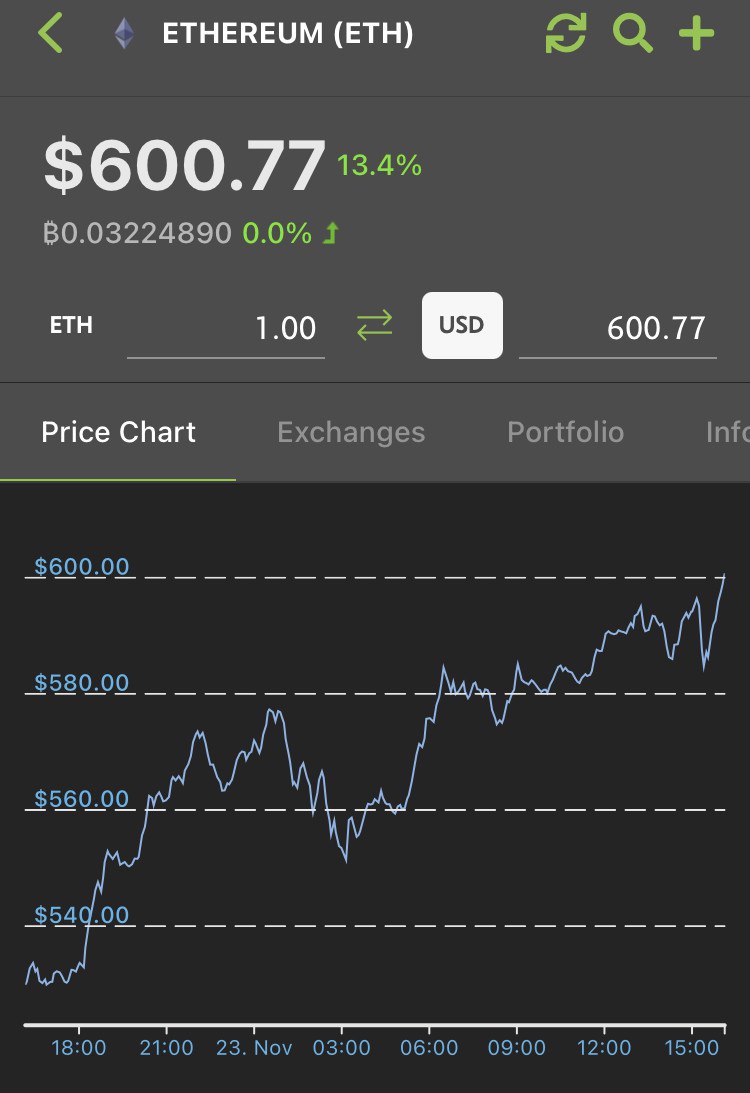Open the Portfolio tab
The height and width of the screenshot is (1093, 750).
pos(565,432)
